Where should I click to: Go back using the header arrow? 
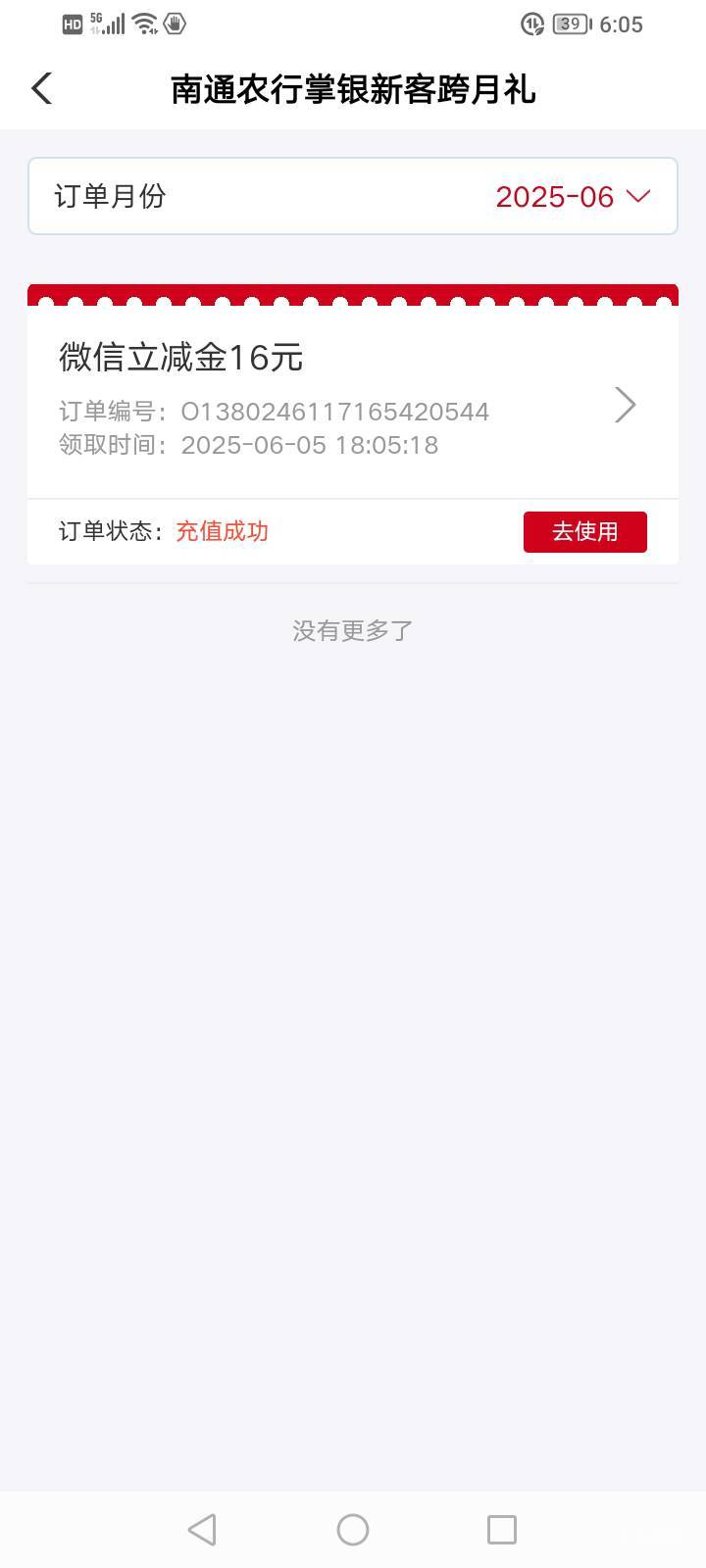tap(41, 88)
